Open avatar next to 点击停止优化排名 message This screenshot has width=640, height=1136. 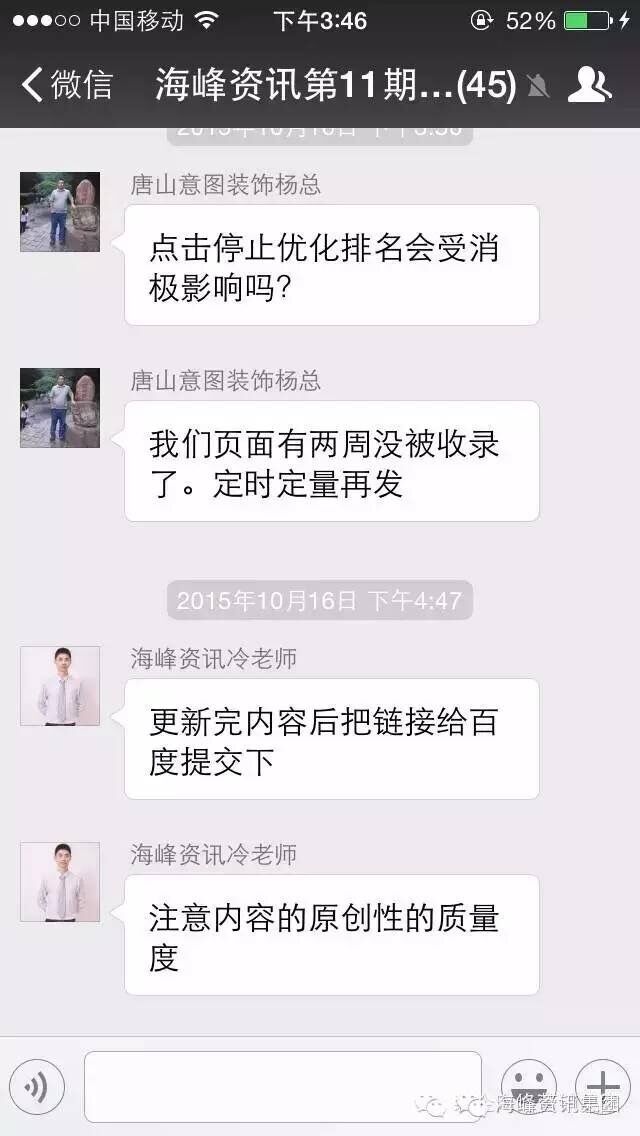point(60,211)
